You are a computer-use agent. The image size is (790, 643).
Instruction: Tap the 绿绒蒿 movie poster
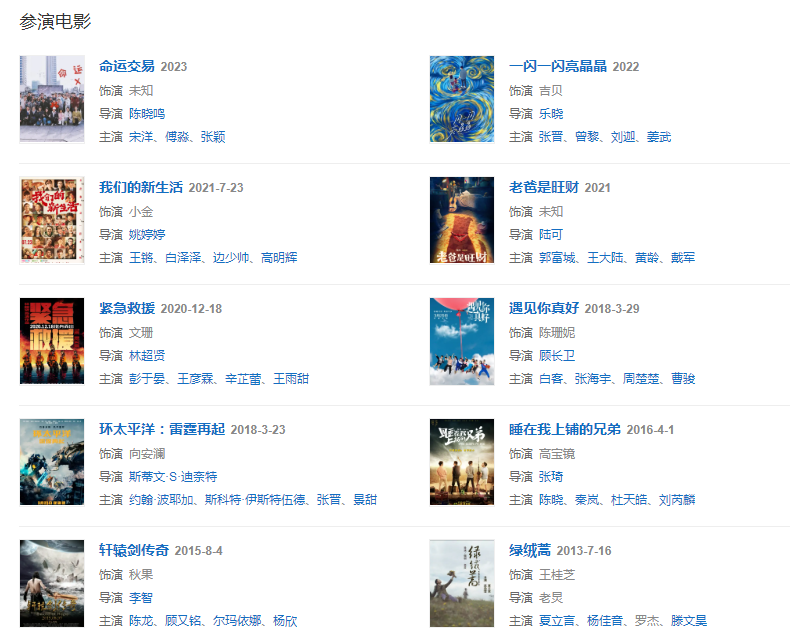(462, 584)
